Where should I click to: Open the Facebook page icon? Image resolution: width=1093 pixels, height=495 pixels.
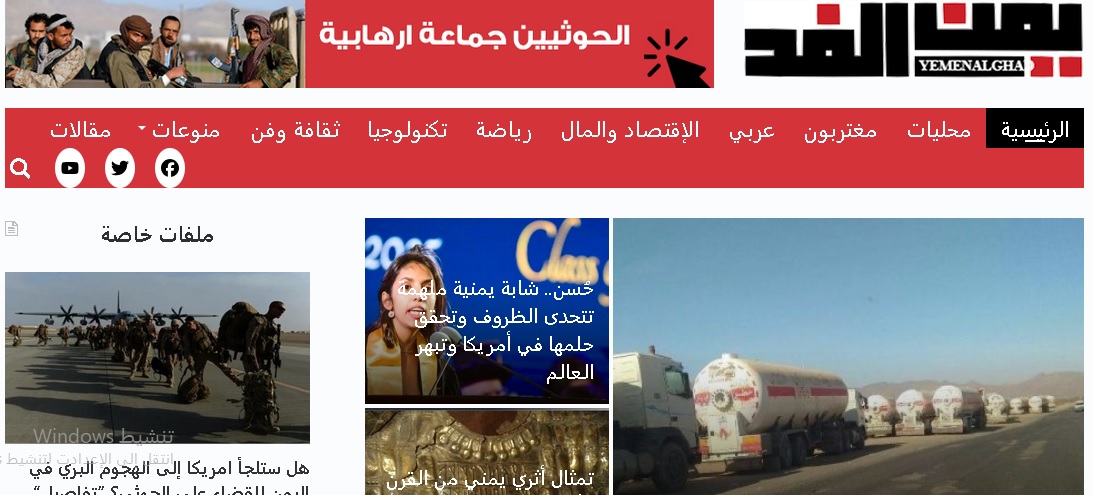(x=170, y=168)
